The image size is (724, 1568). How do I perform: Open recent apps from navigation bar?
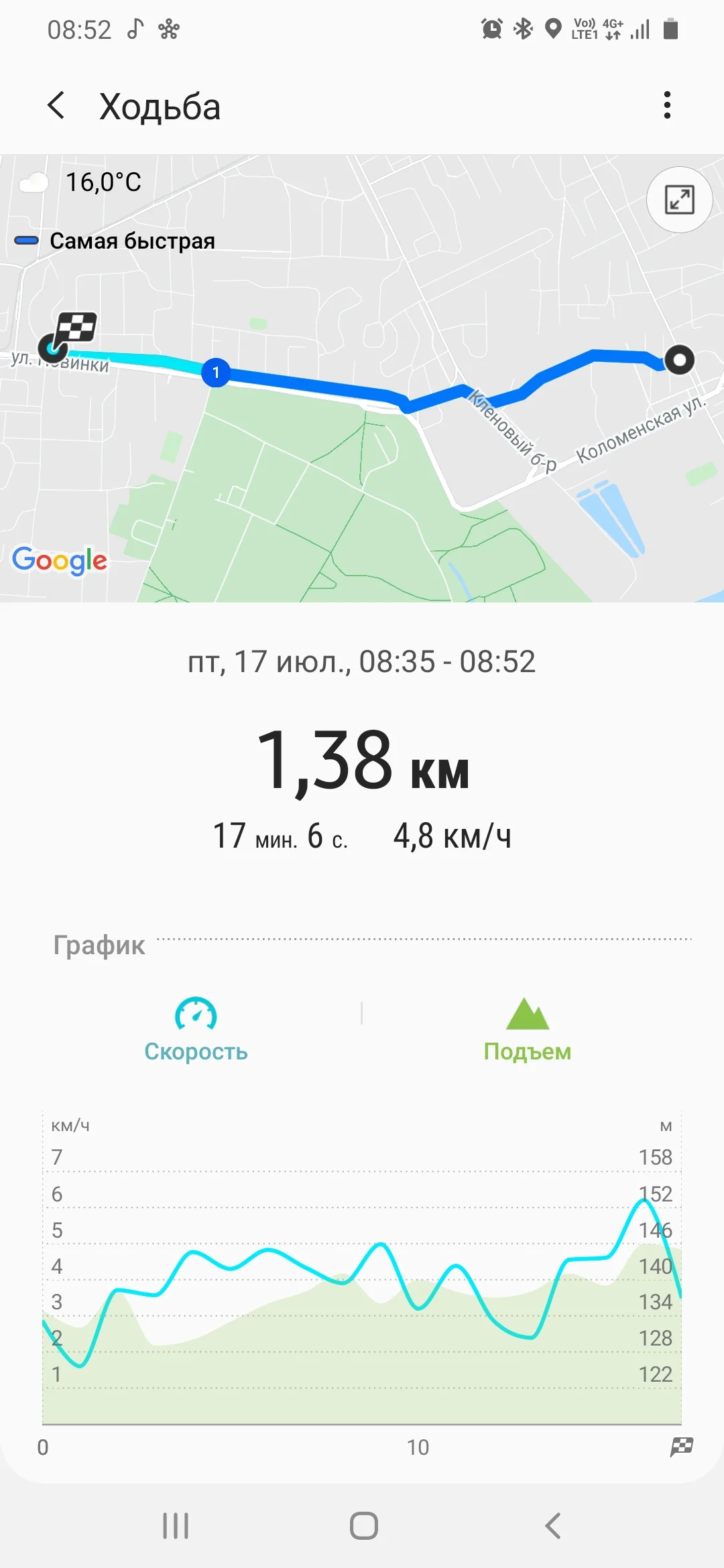(x=176, y=1526)
